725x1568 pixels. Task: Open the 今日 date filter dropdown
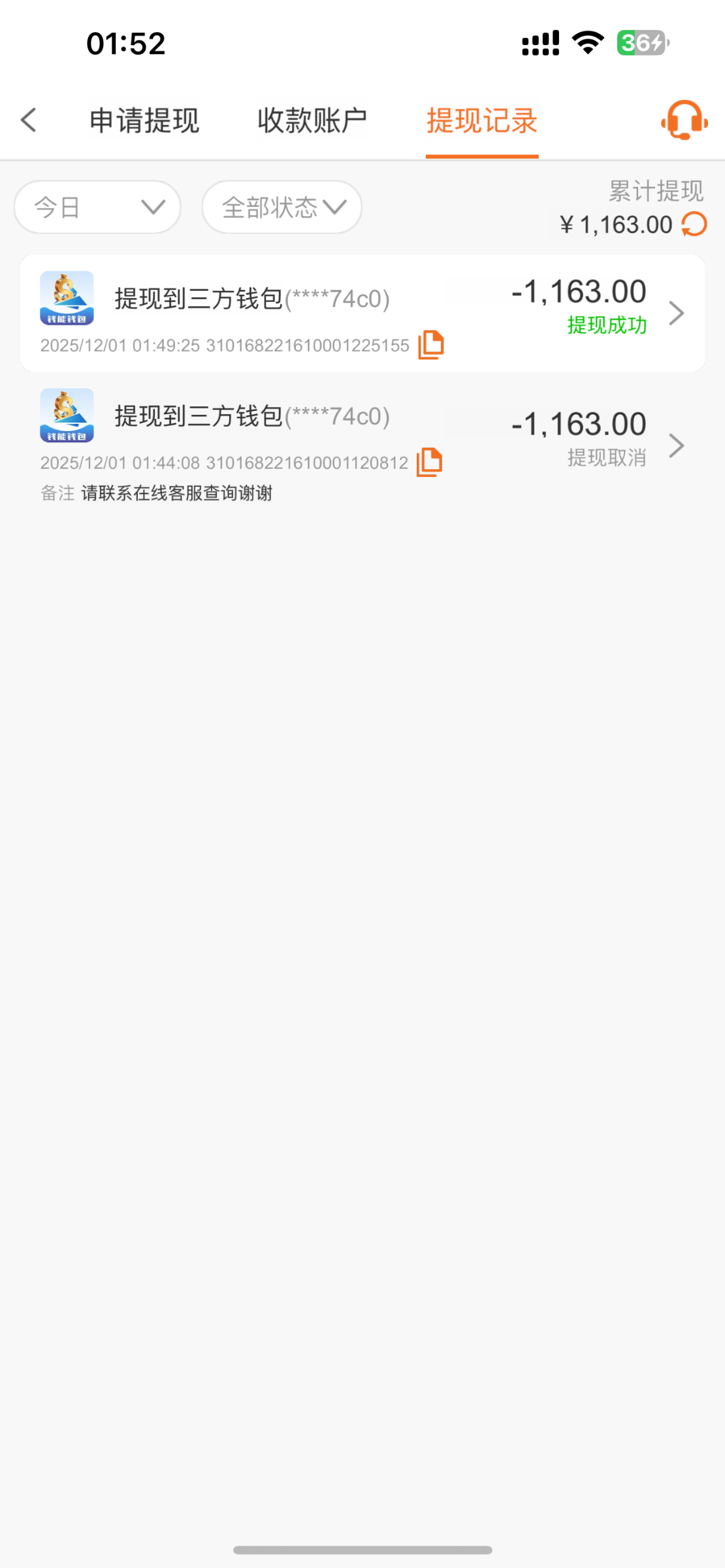(x=97, y=207)
